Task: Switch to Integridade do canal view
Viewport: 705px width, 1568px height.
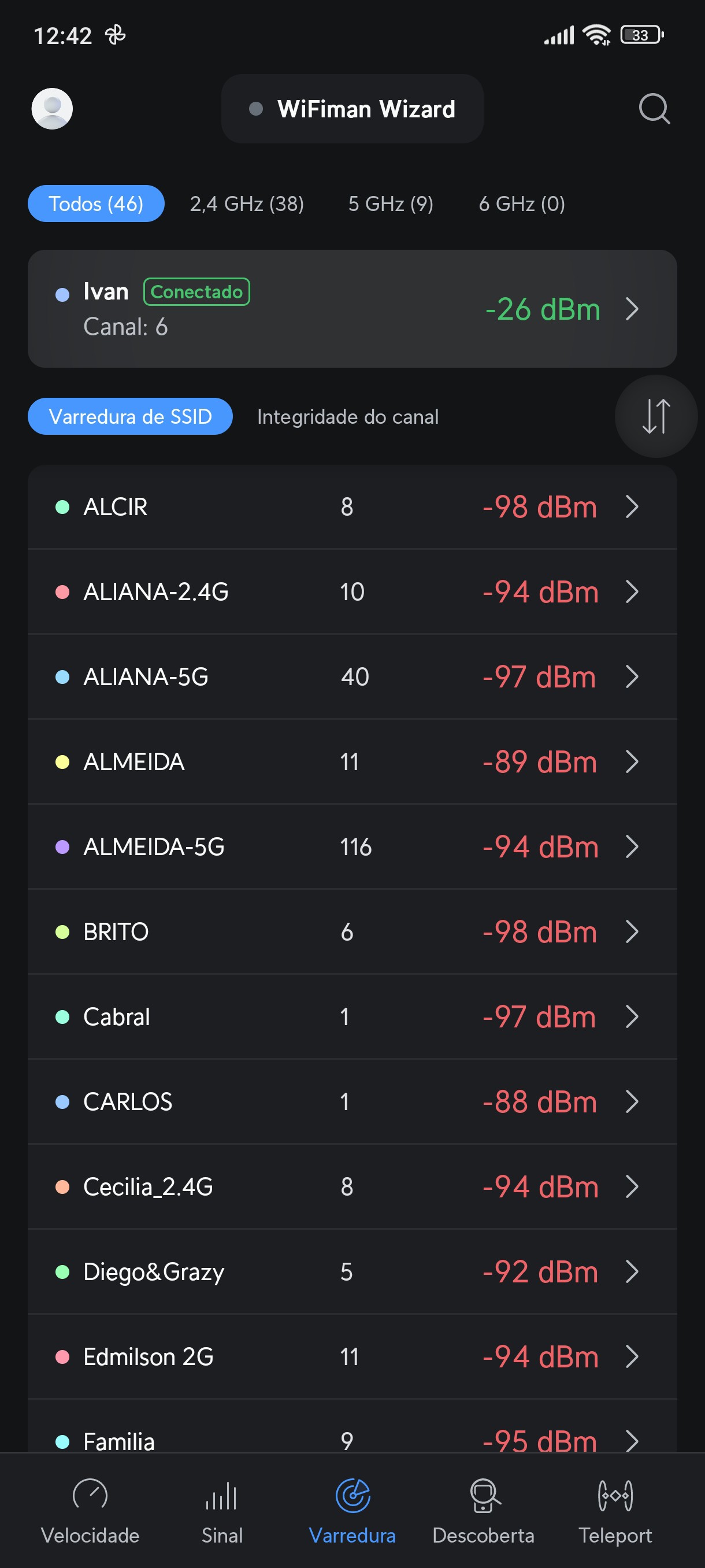Action: [x=347, y=417]
